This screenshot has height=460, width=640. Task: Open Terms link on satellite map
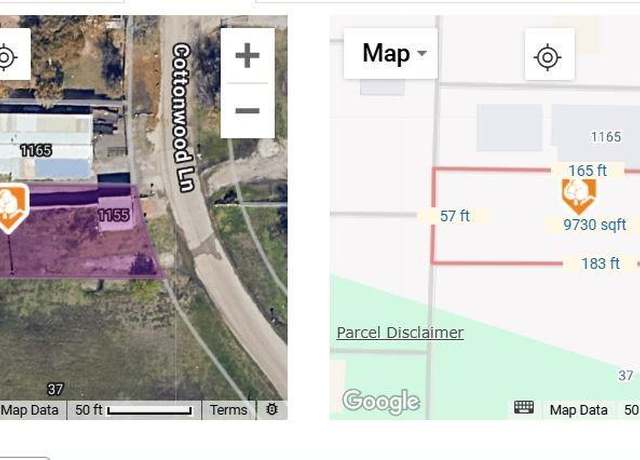pyautogui.click(x=228, y=410)
